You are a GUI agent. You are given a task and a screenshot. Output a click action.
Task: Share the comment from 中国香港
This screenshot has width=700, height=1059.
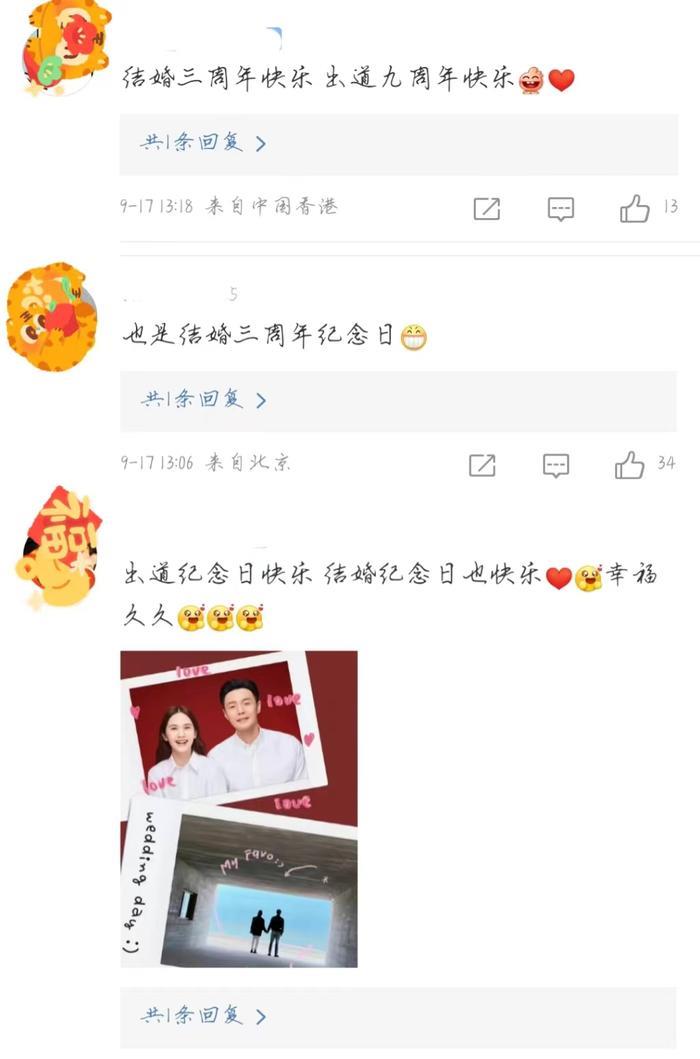[486, 208]
